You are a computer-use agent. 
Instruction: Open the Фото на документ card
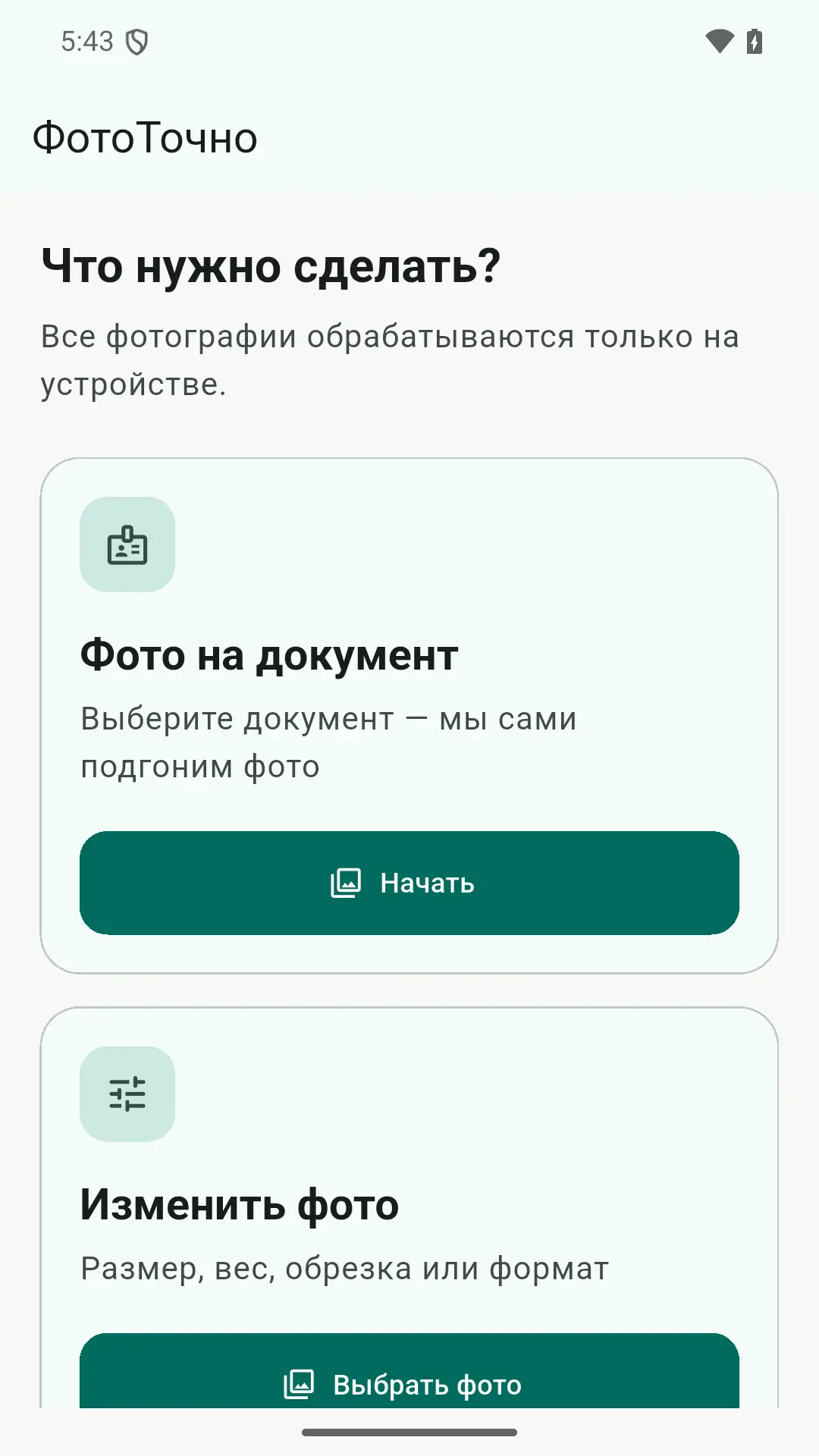tap(409, 715)
